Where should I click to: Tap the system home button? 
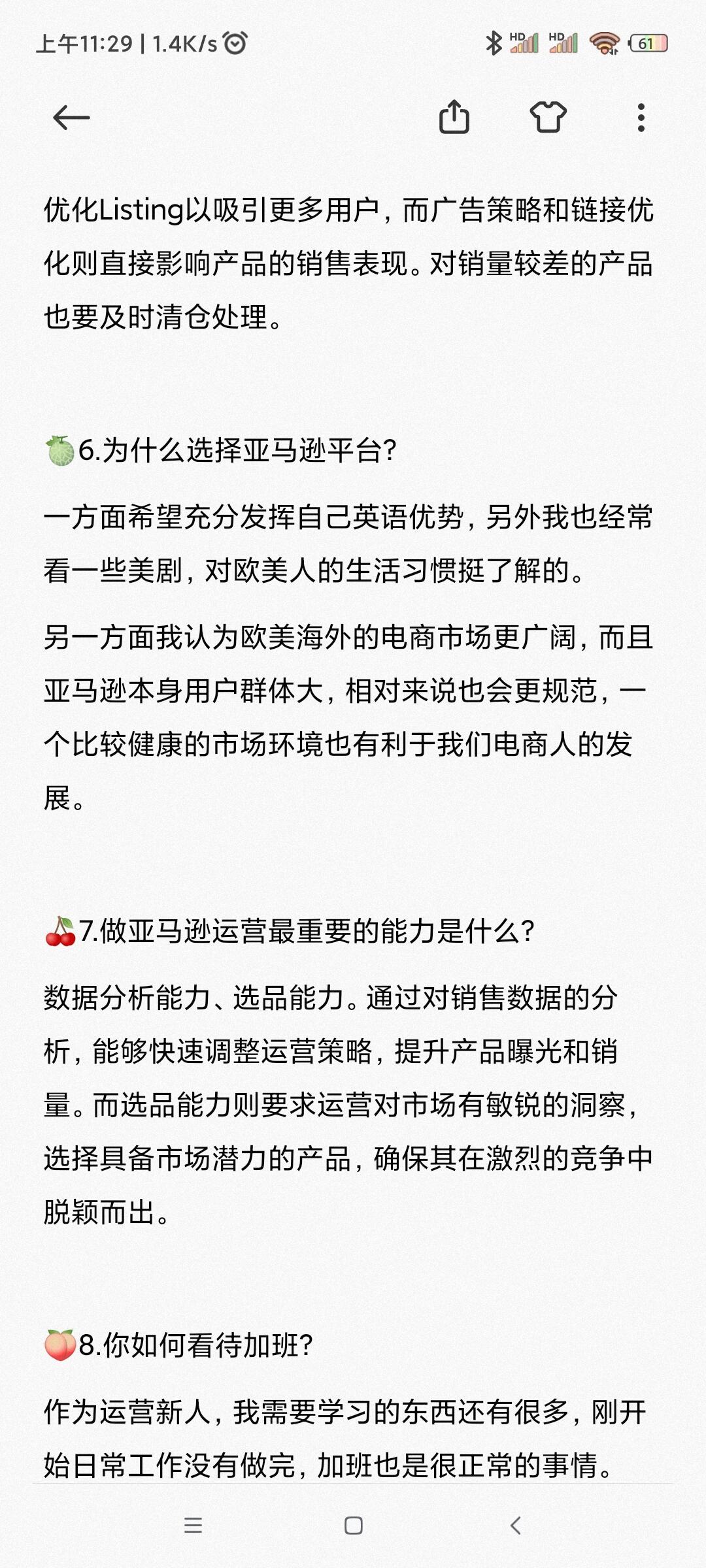pyautogui.click(x=354, y=1526)
